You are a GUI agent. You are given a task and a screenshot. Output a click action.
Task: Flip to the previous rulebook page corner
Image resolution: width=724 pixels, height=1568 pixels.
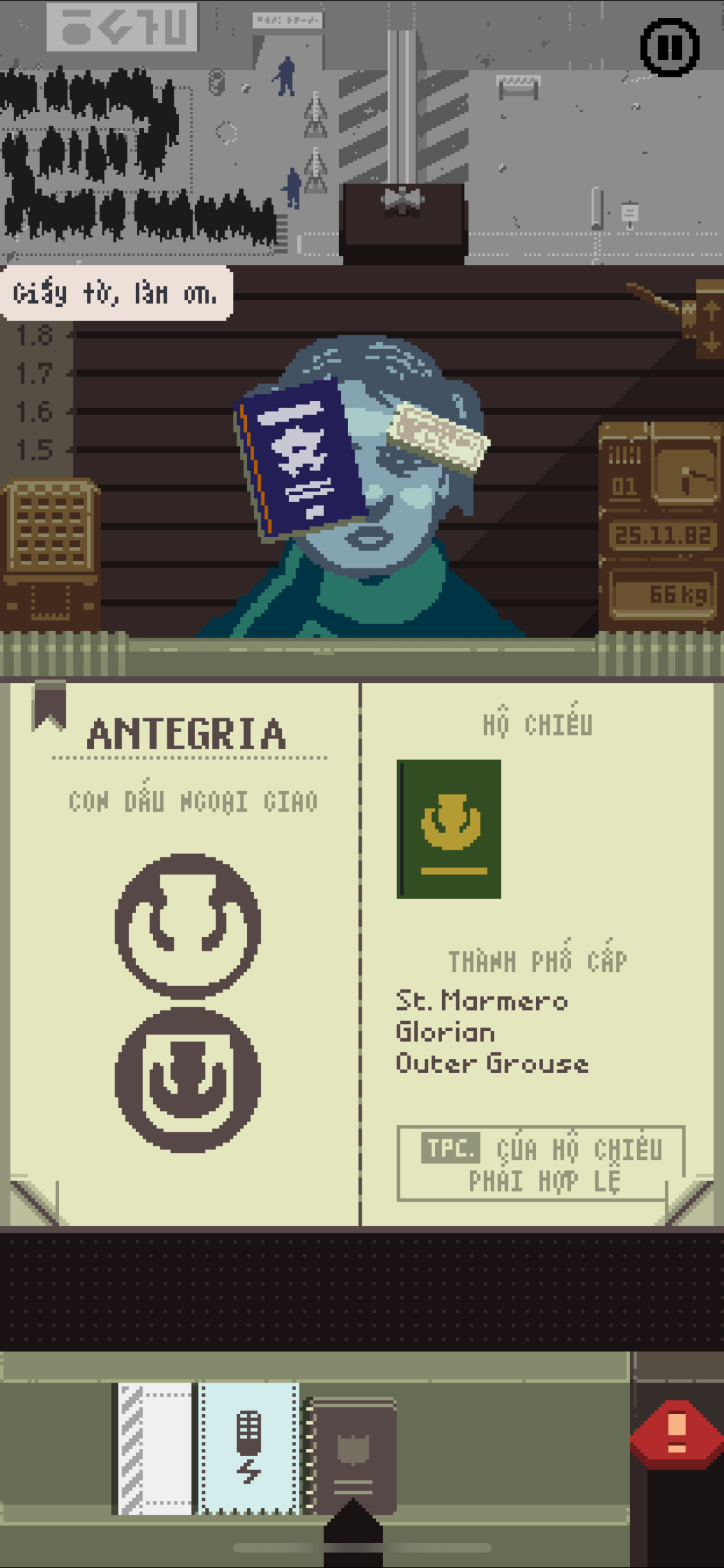(33, 1201)
